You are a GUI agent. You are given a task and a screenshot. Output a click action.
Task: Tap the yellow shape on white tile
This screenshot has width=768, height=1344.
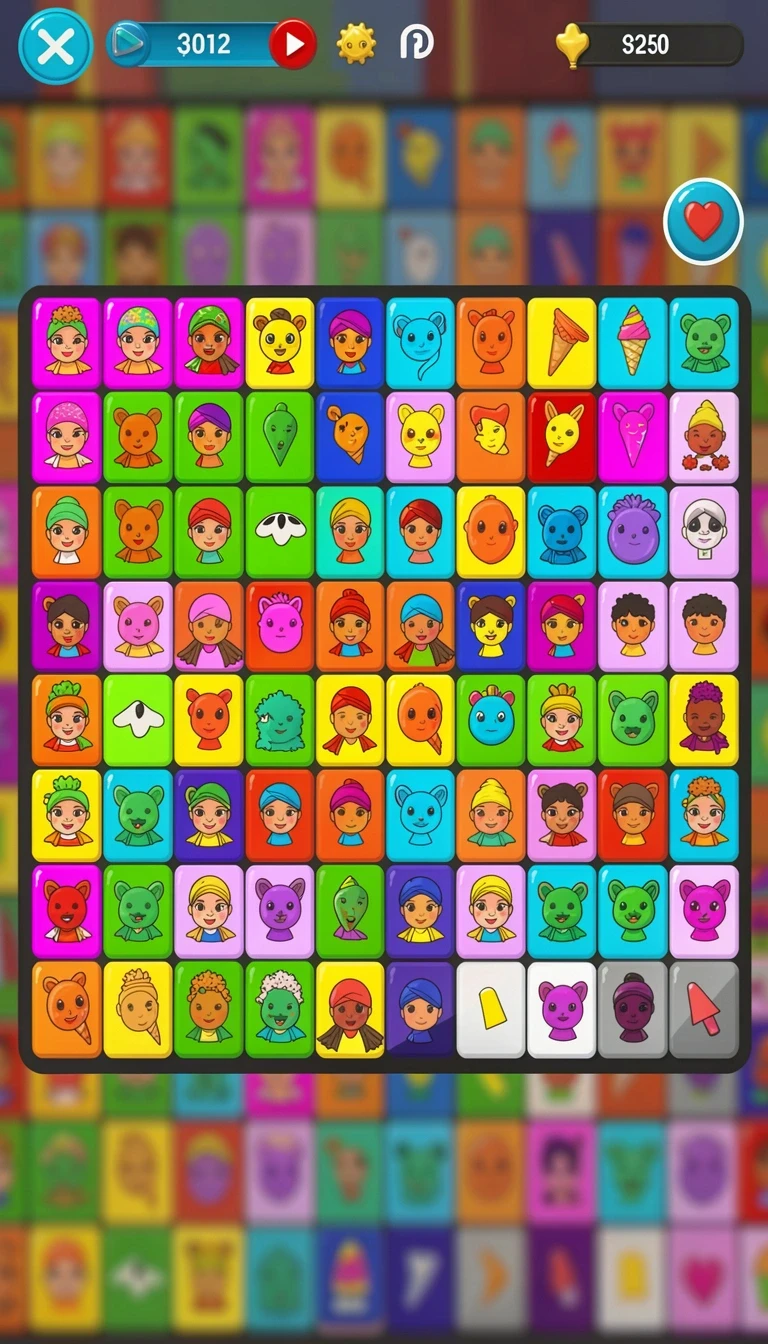click(x=490, y=1009)
